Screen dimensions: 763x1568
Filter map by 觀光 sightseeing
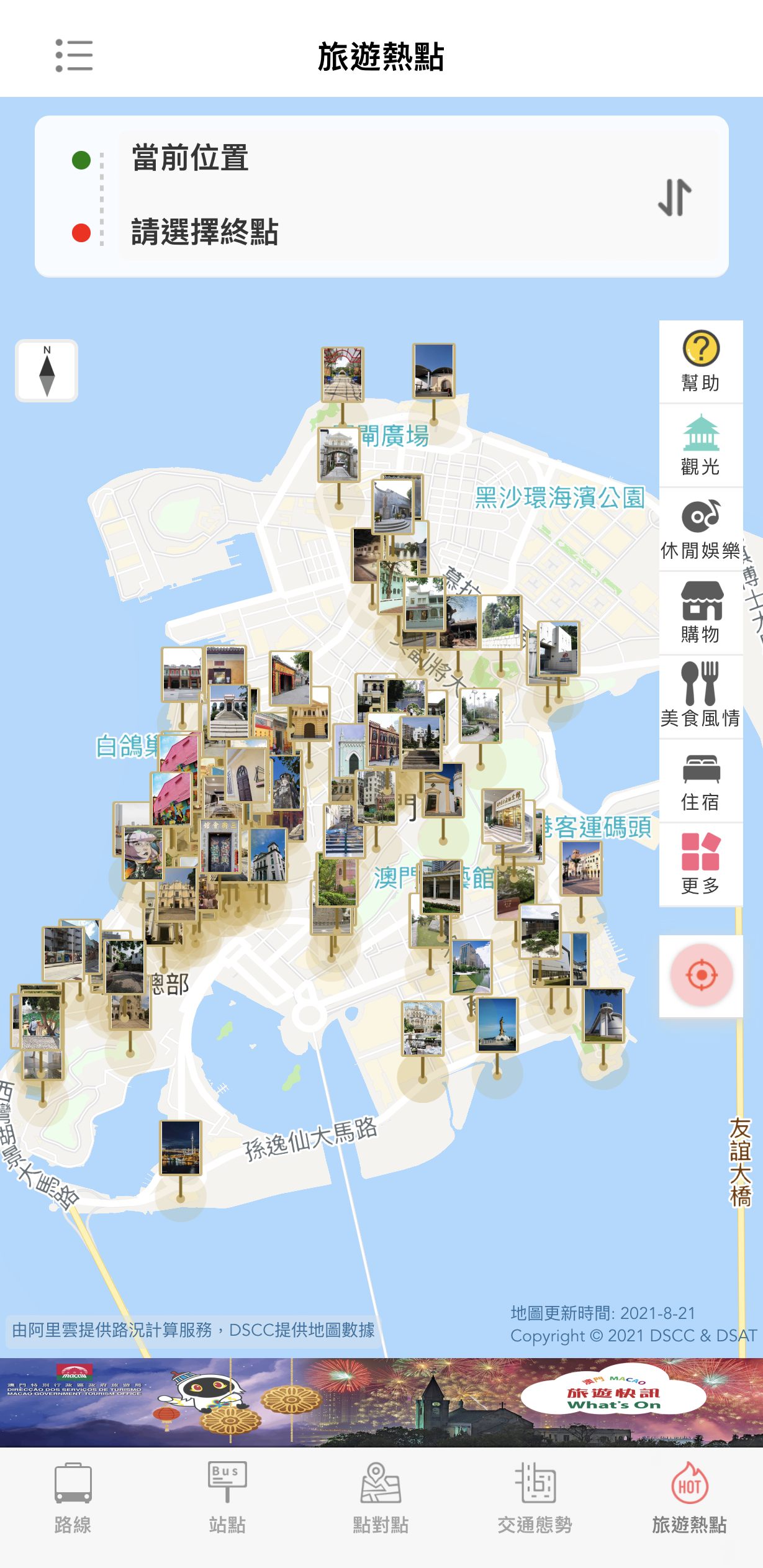[x=700, y=445]
